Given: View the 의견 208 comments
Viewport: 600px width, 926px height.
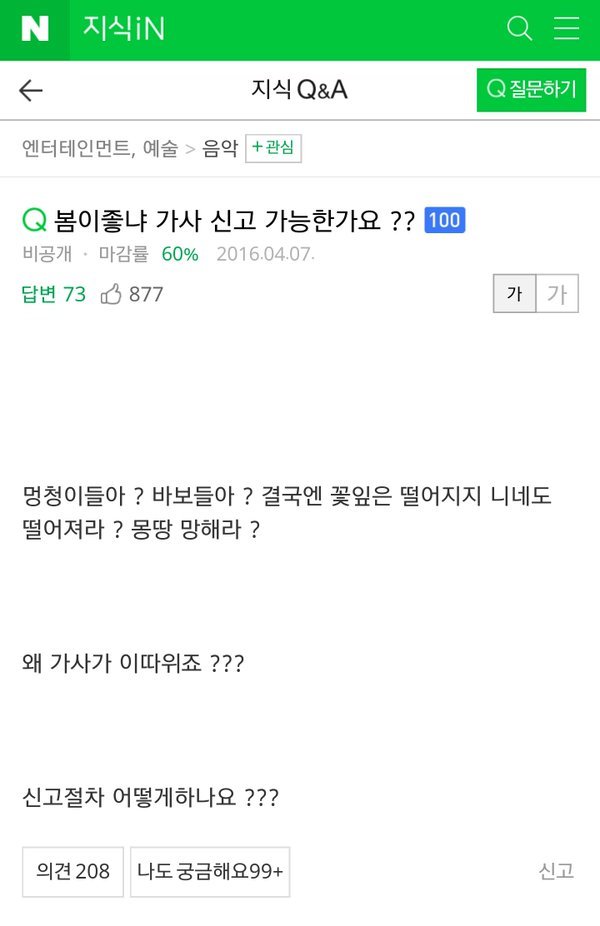Looking at the screenshot, I should pos(73,871).
